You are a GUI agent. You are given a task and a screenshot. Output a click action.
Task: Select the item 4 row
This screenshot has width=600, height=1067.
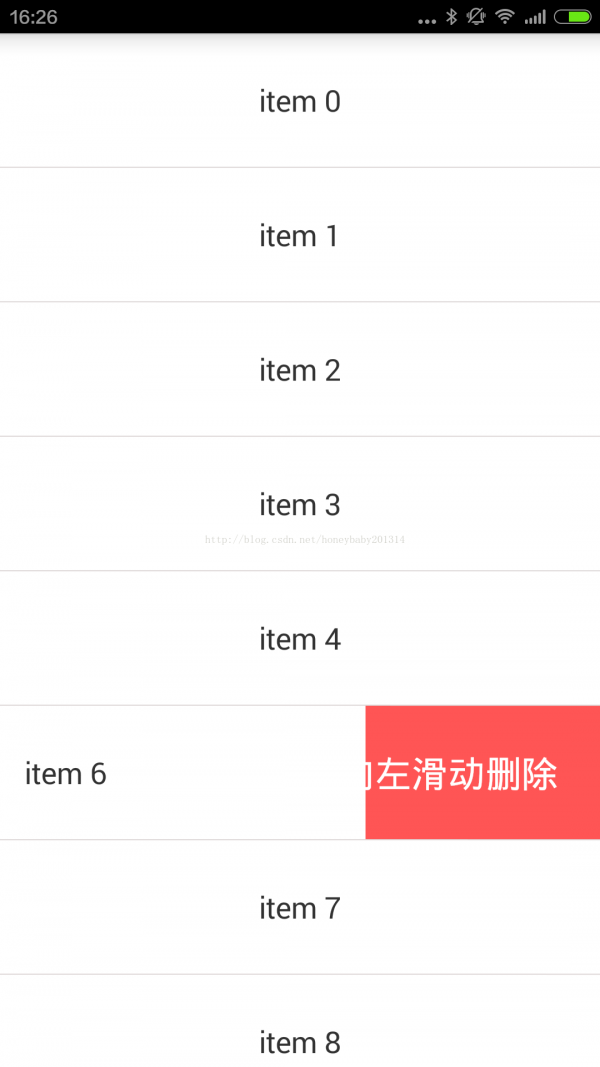point(300,638)
